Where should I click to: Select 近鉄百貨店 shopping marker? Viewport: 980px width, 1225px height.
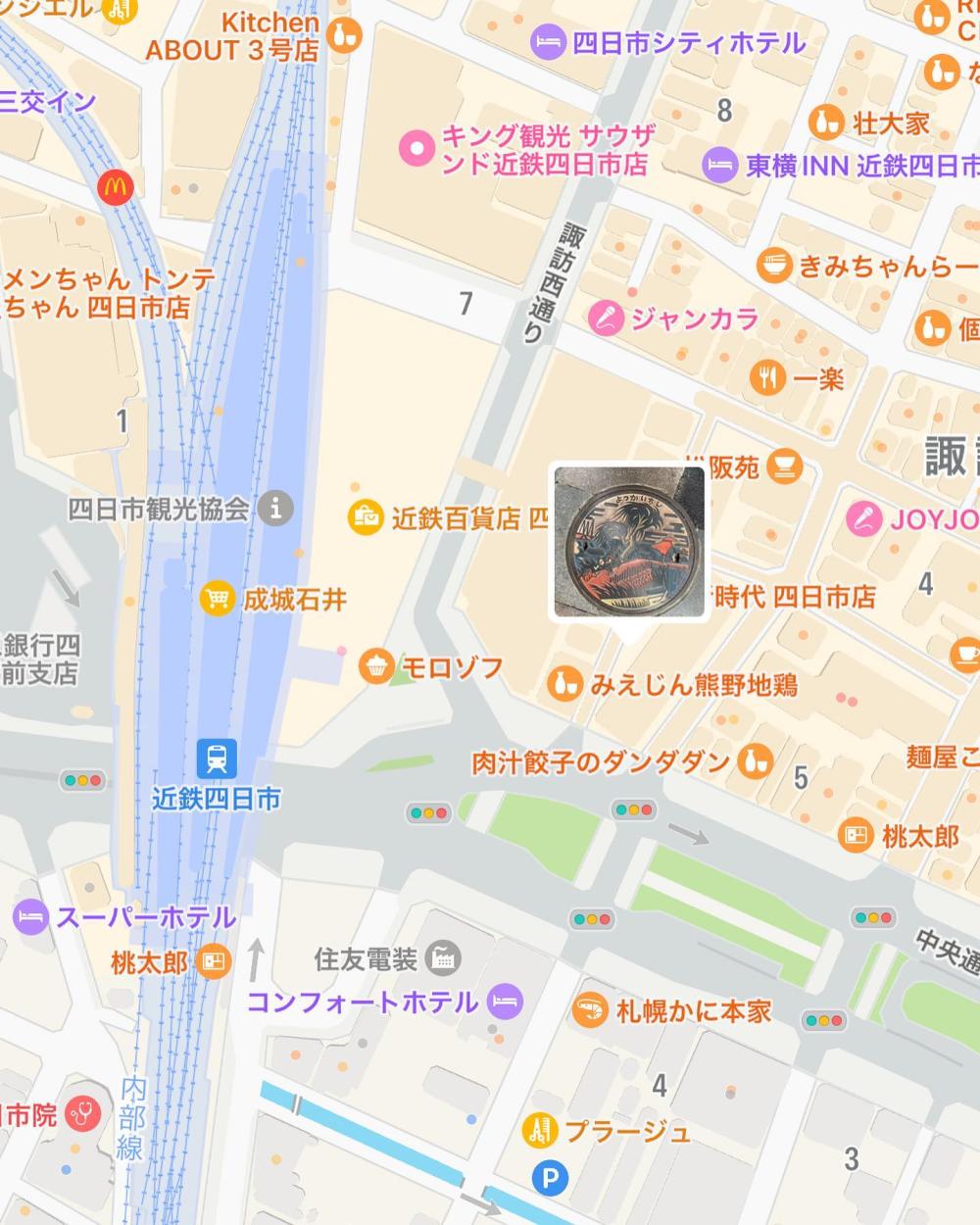coord(366,516)
